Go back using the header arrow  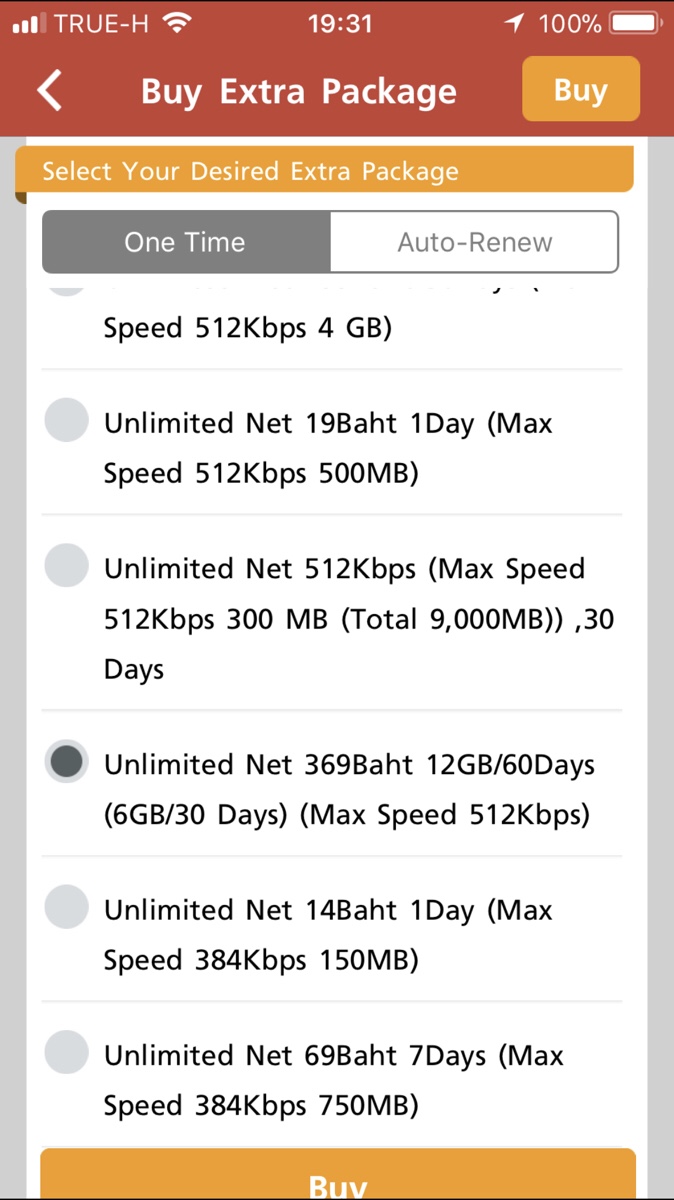[x=50, y=91]
